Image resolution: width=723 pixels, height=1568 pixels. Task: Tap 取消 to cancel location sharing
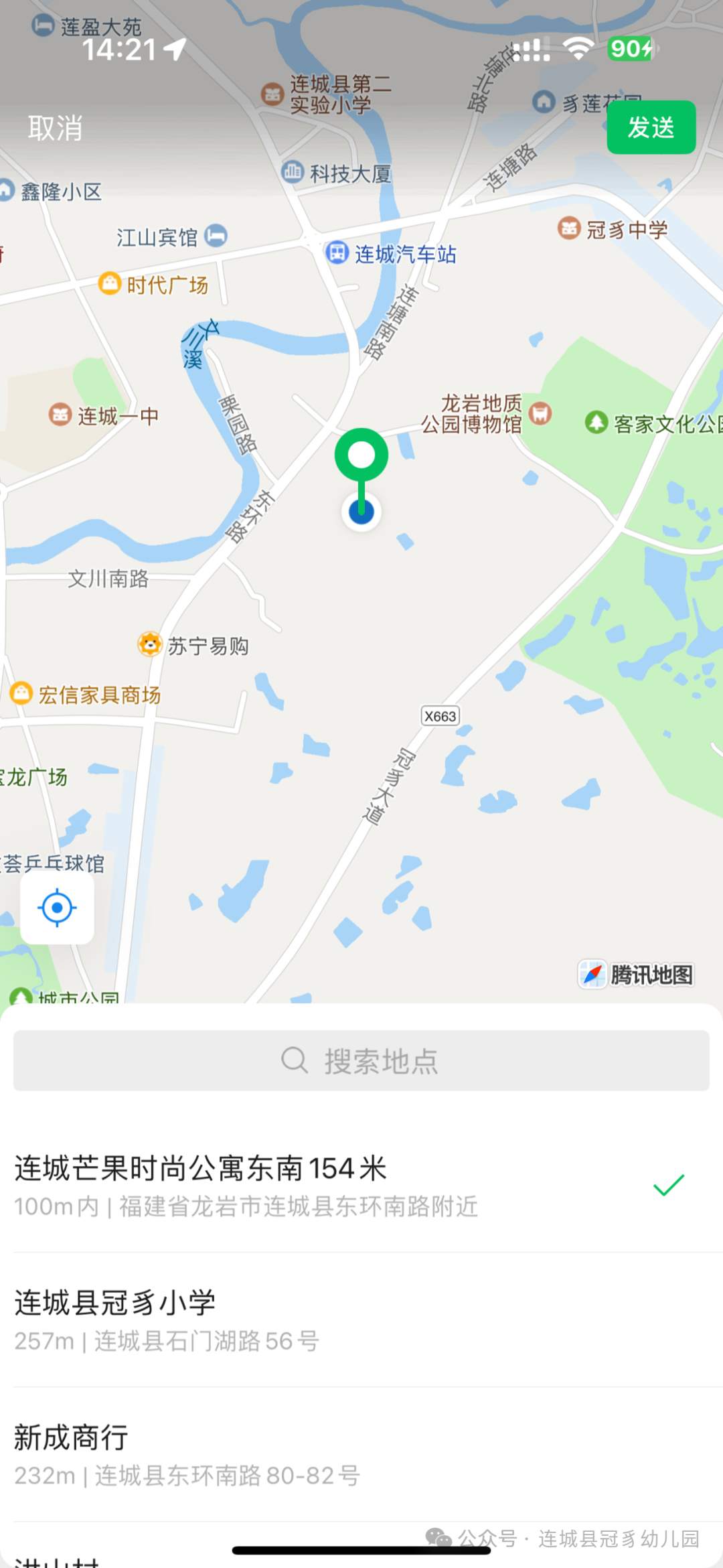tap(55, 127)
